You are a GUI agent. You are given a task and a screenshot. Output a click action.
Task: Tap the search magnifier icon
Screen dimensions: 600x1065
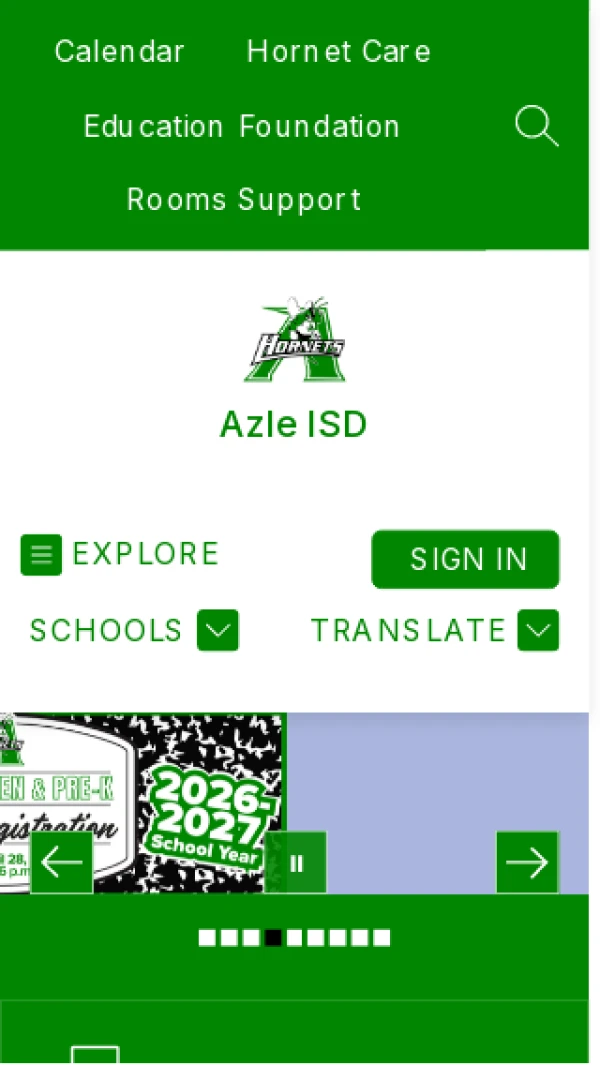pyautogui.click(x=536, y=128)
